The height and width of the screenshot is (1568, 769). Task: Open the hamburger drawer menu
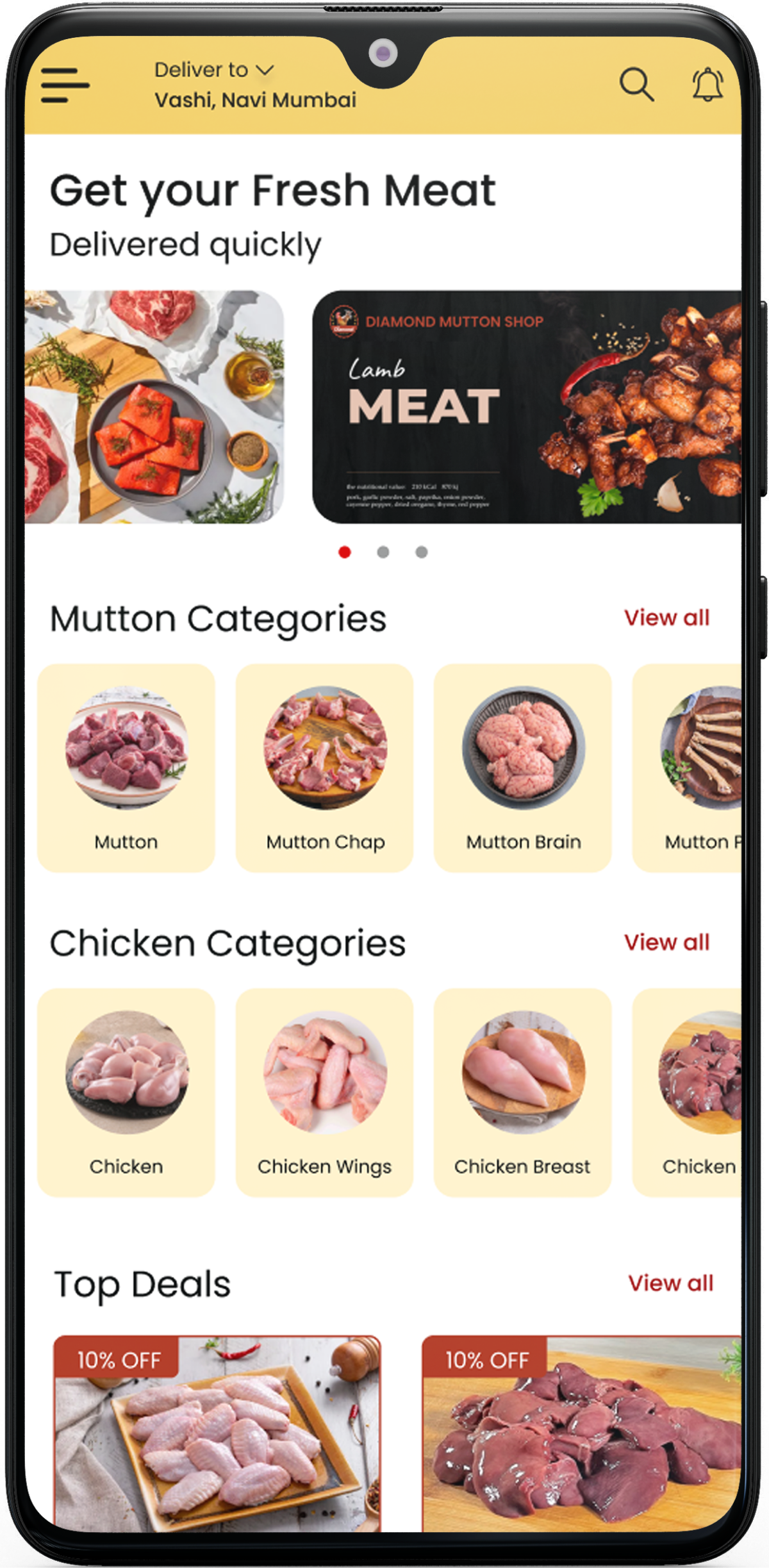65,85
